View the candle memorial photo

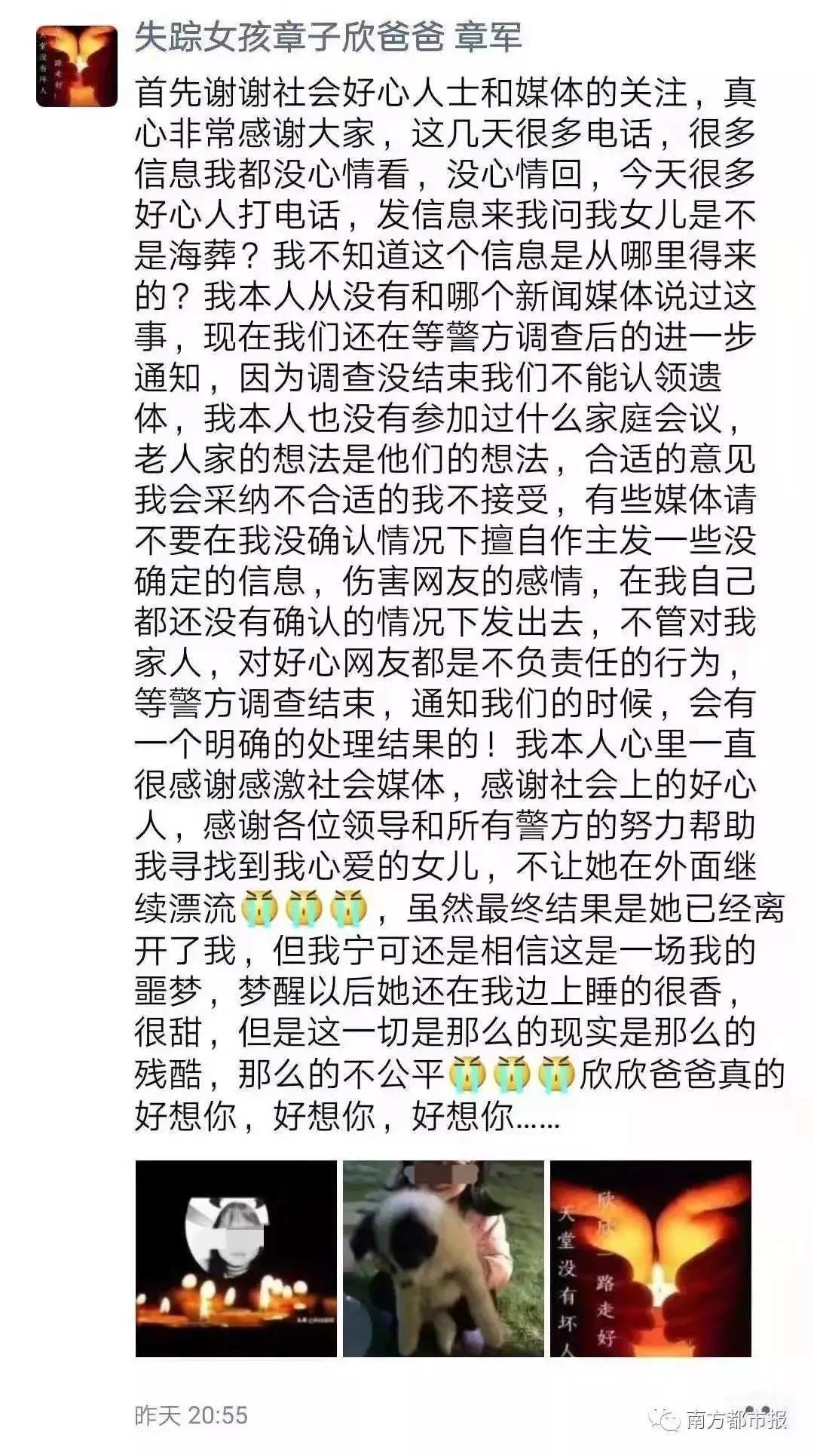[236, 1258]
